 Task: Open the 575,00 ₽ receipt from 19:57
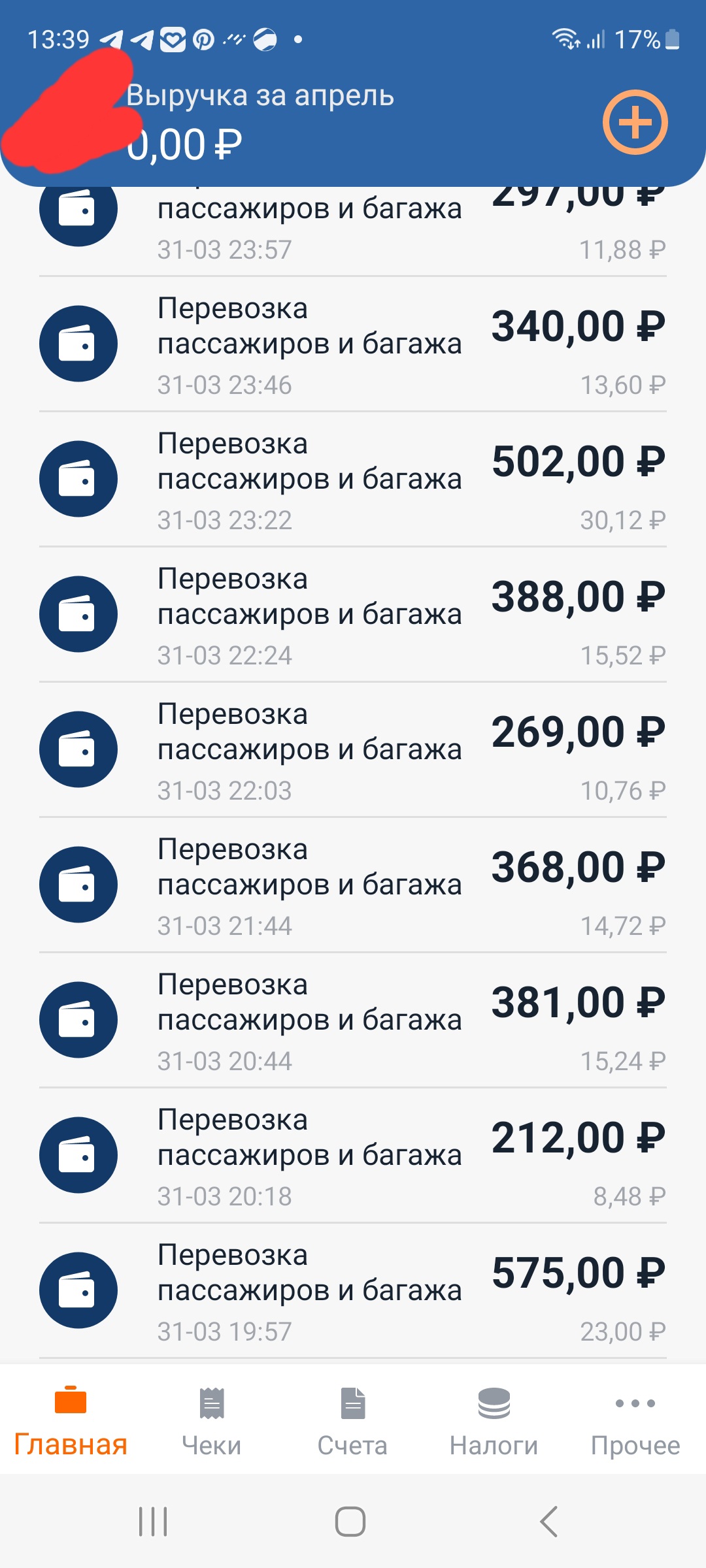tap(353, 1291)
